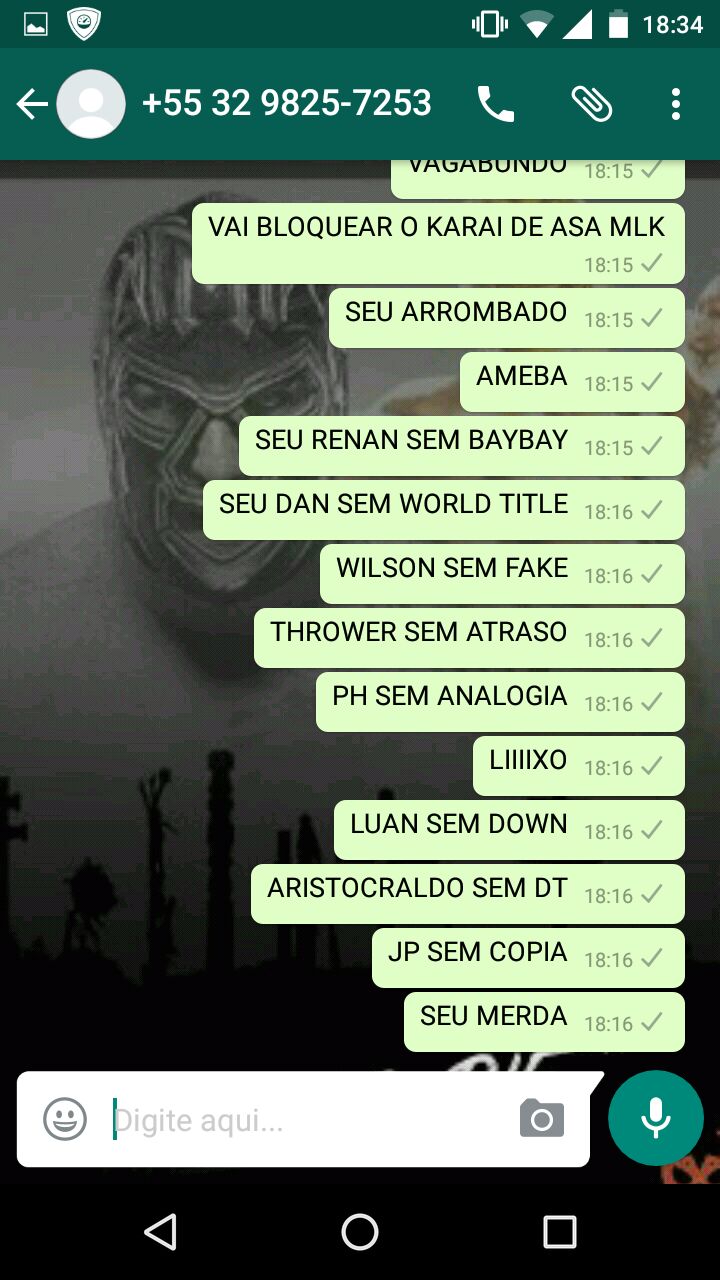Tap the system back button
The image size is (720, 1280).
[160, 1232]
